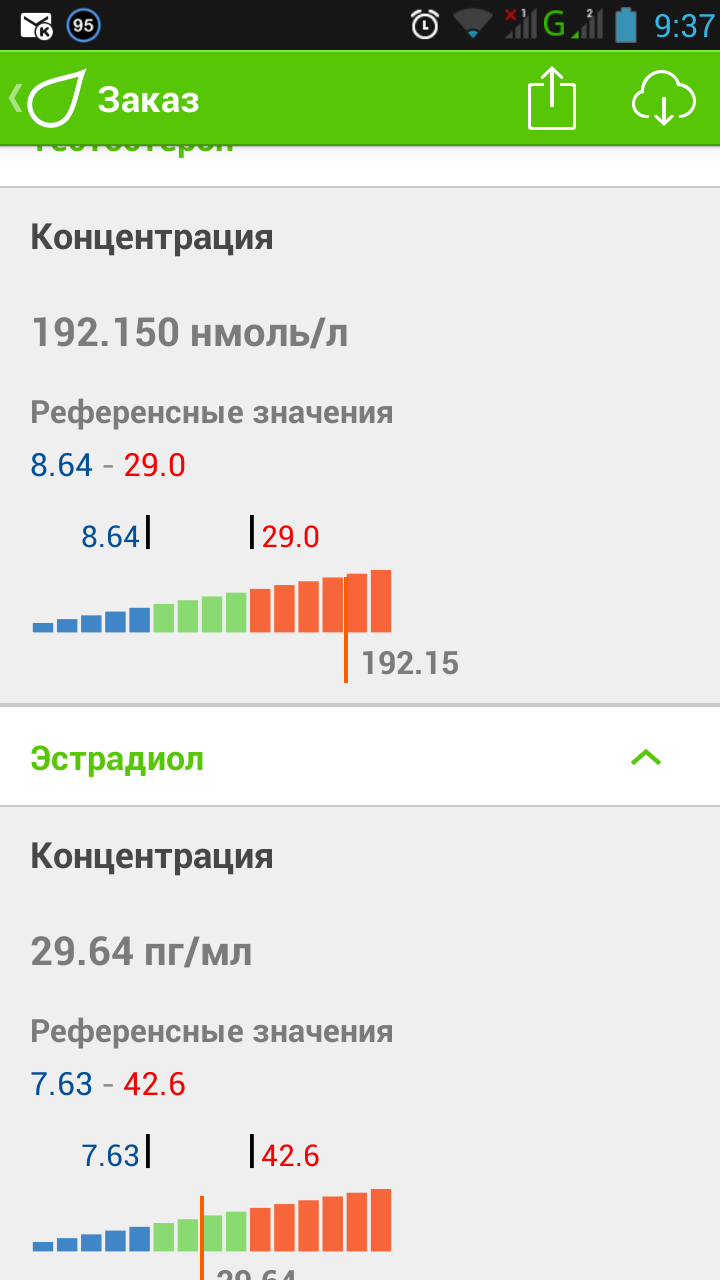Collapse the Эстрадиол section

(646, 758)
